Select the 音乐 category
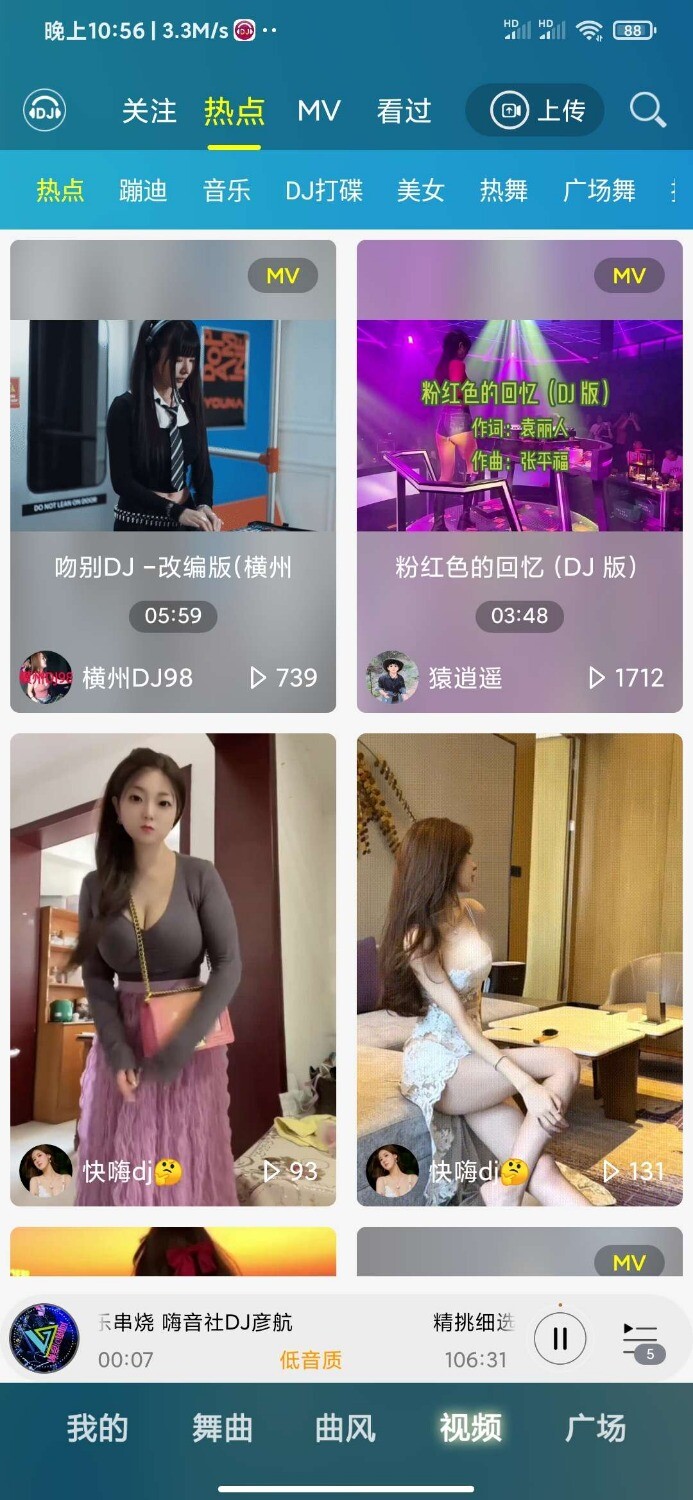The image size is (693, 1500). (x=227, y=190)
